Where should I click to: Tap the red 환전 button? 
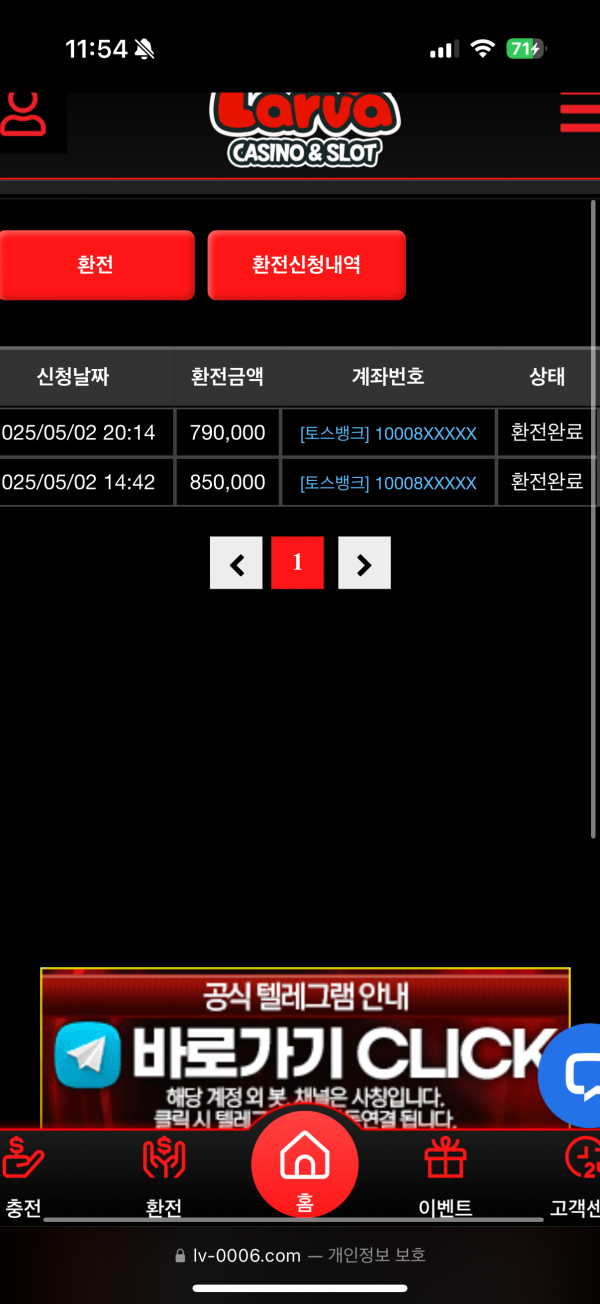coord(96,265)
